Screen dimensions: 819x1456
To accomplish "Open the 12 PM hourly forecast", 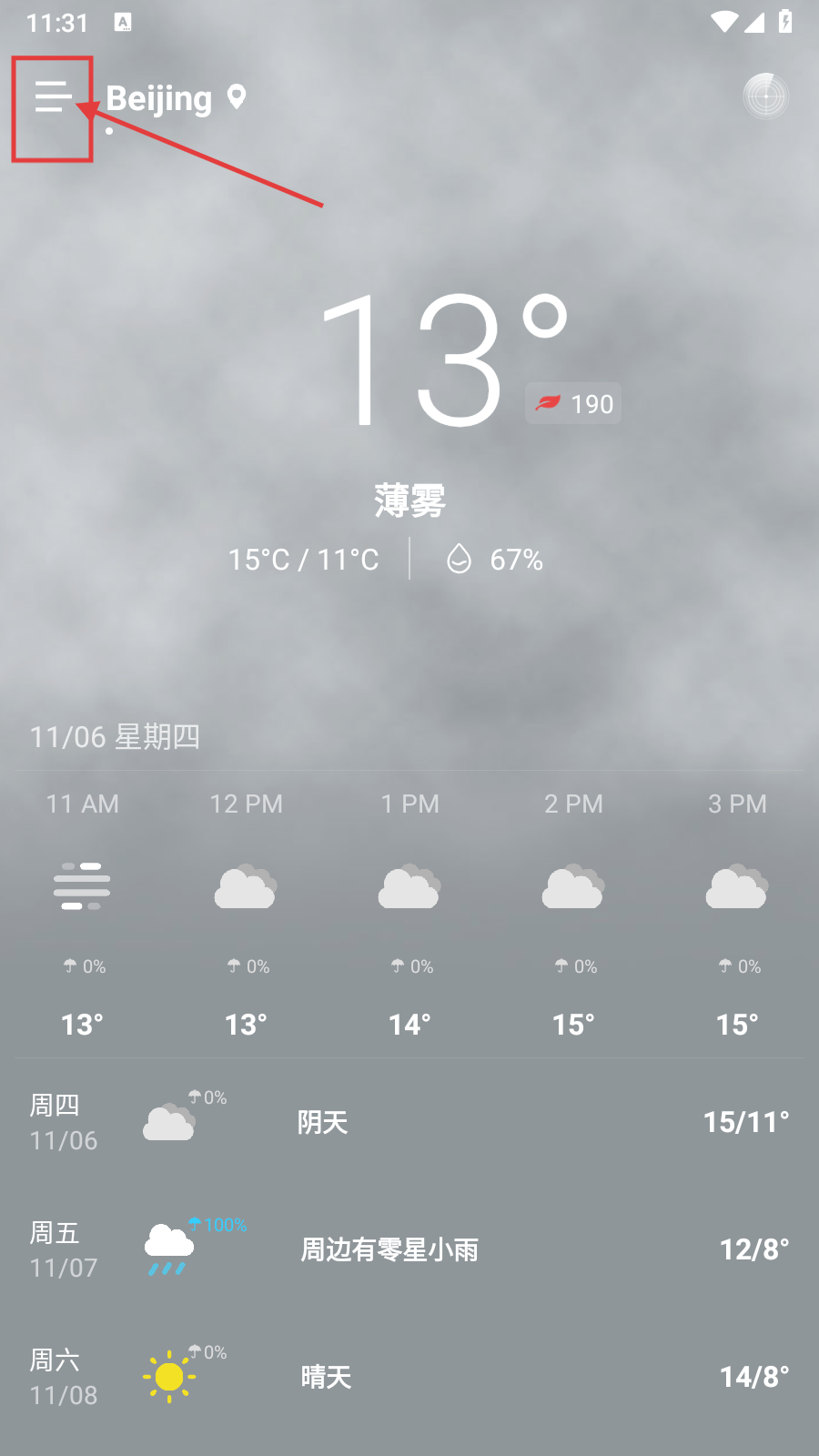I will 246,915.
